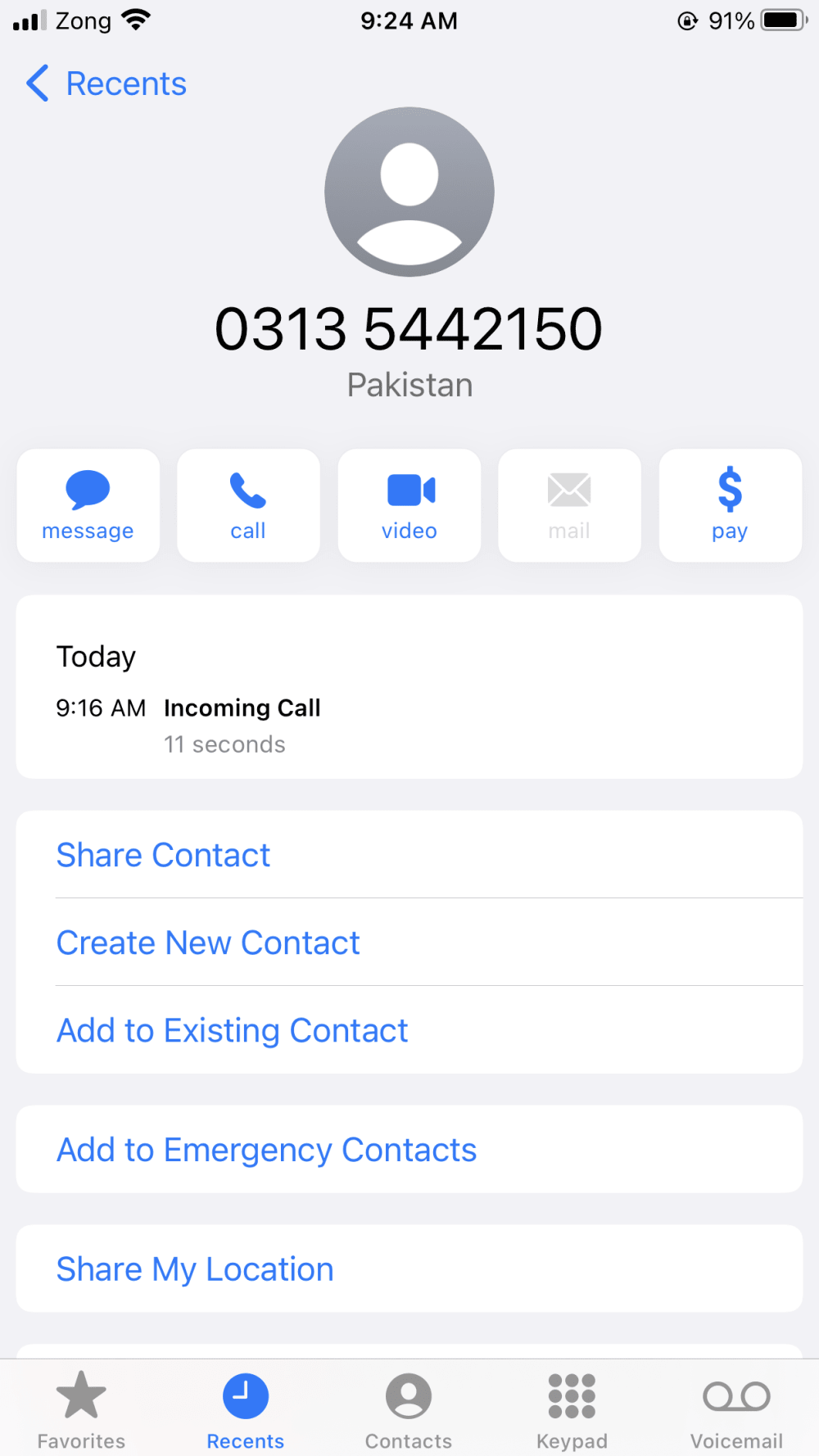819x1456 pixels.
Task: Choose Create New Contact
Action: (x=208, y=943)
